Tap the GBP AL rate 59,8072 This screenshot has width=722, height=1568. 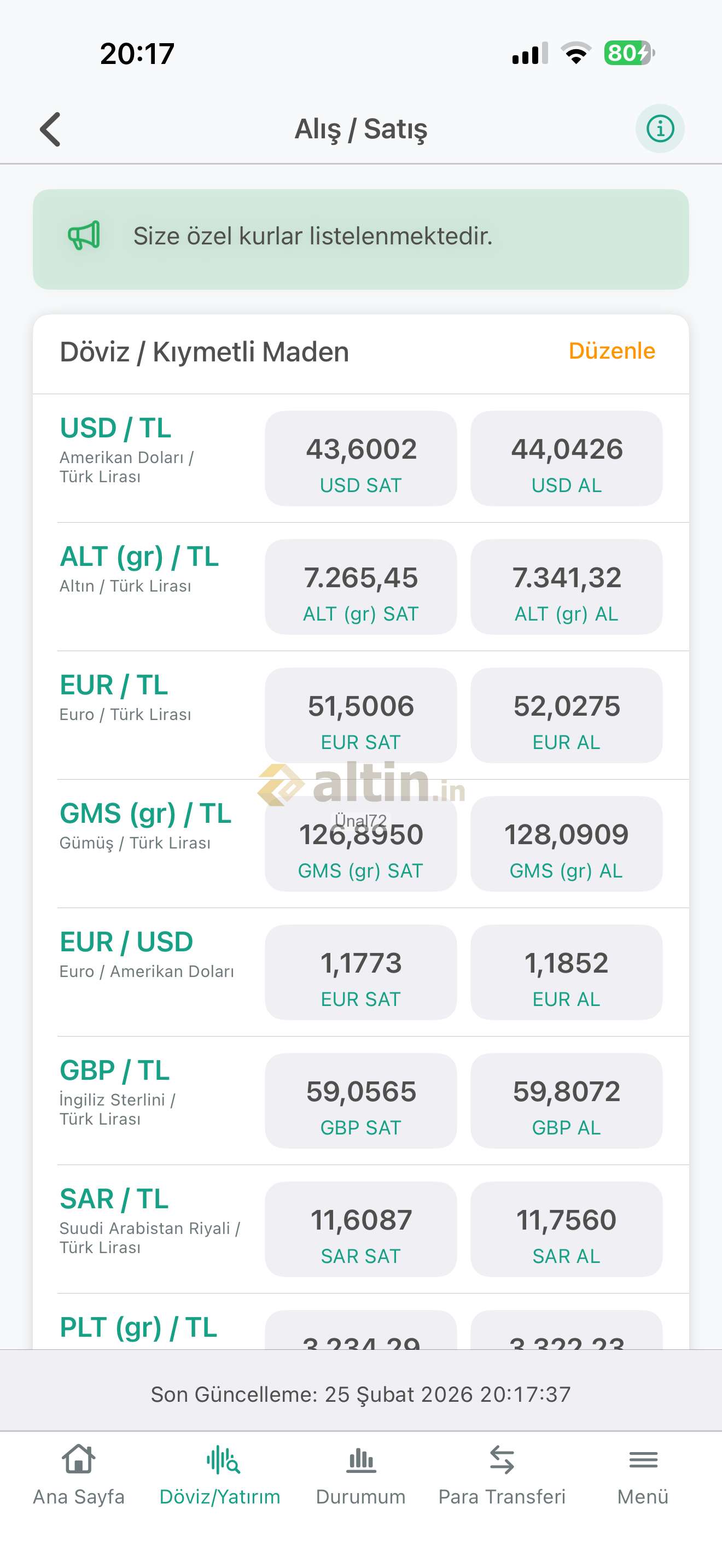(566, 1101)
